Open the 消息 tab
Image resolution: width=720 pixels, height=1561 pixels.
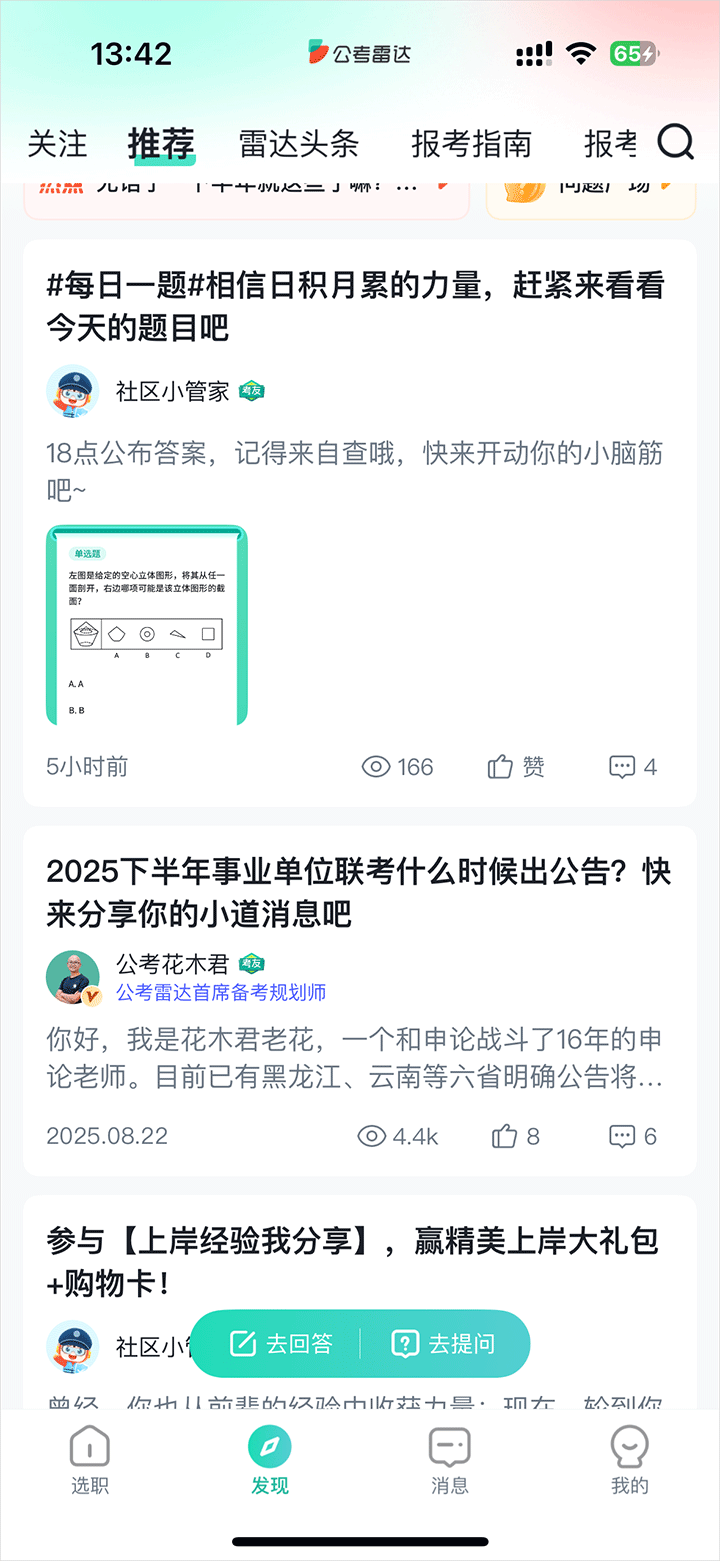point(449,1460)
